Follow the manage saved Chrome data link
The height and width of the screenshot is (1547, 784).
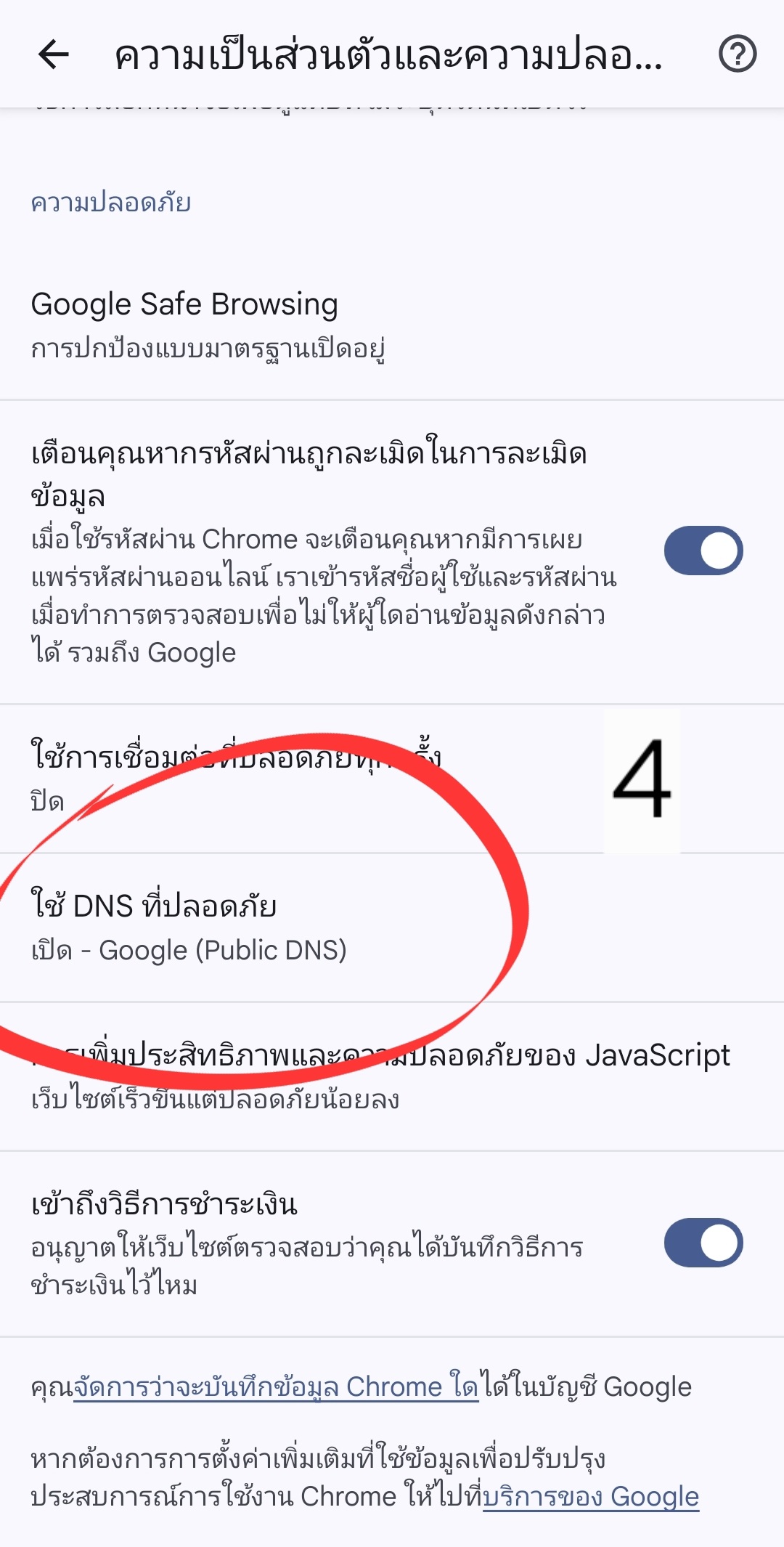click(276, 1387)
